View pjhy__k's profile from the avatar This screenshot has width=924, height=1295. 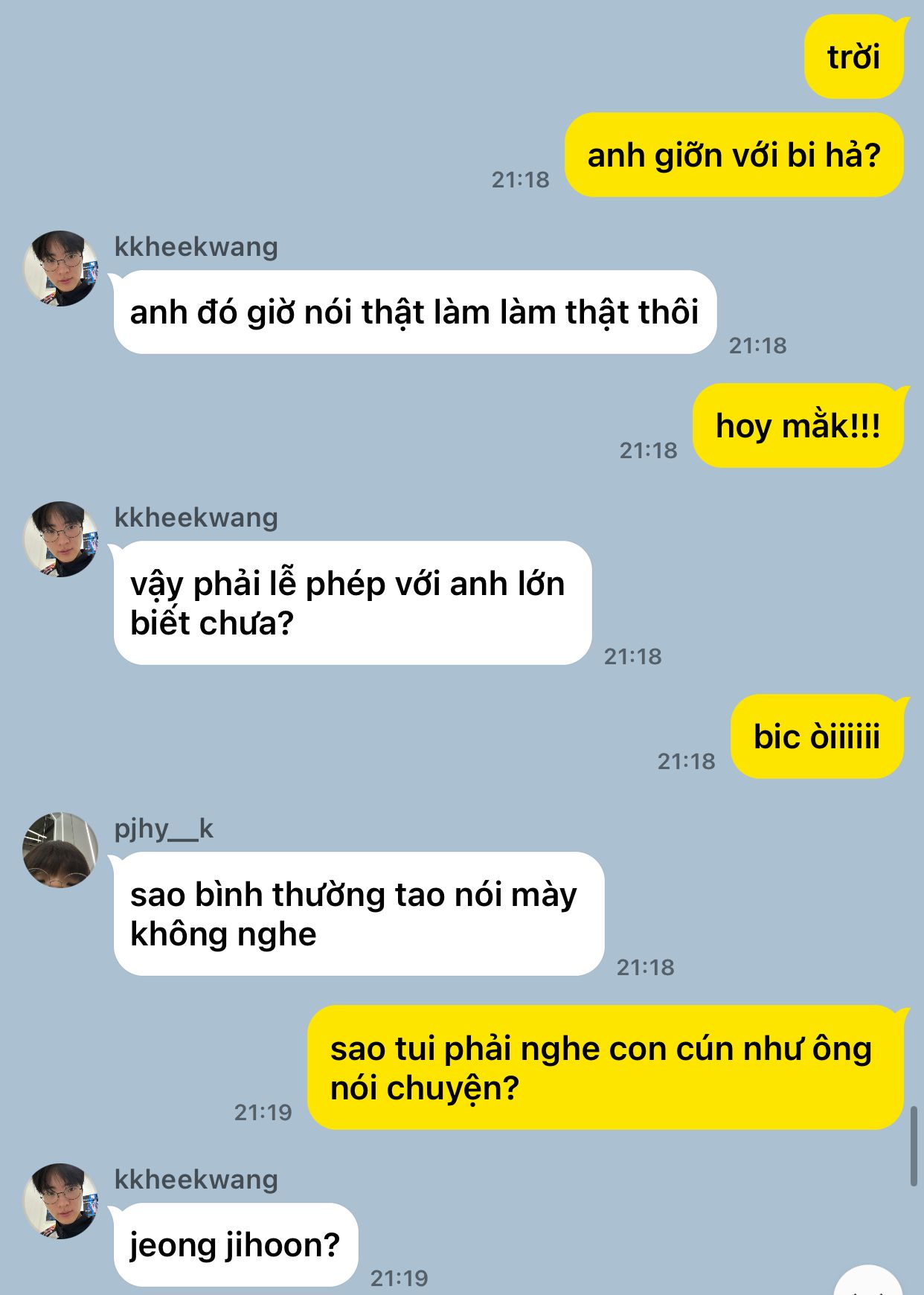click(61, 850)
